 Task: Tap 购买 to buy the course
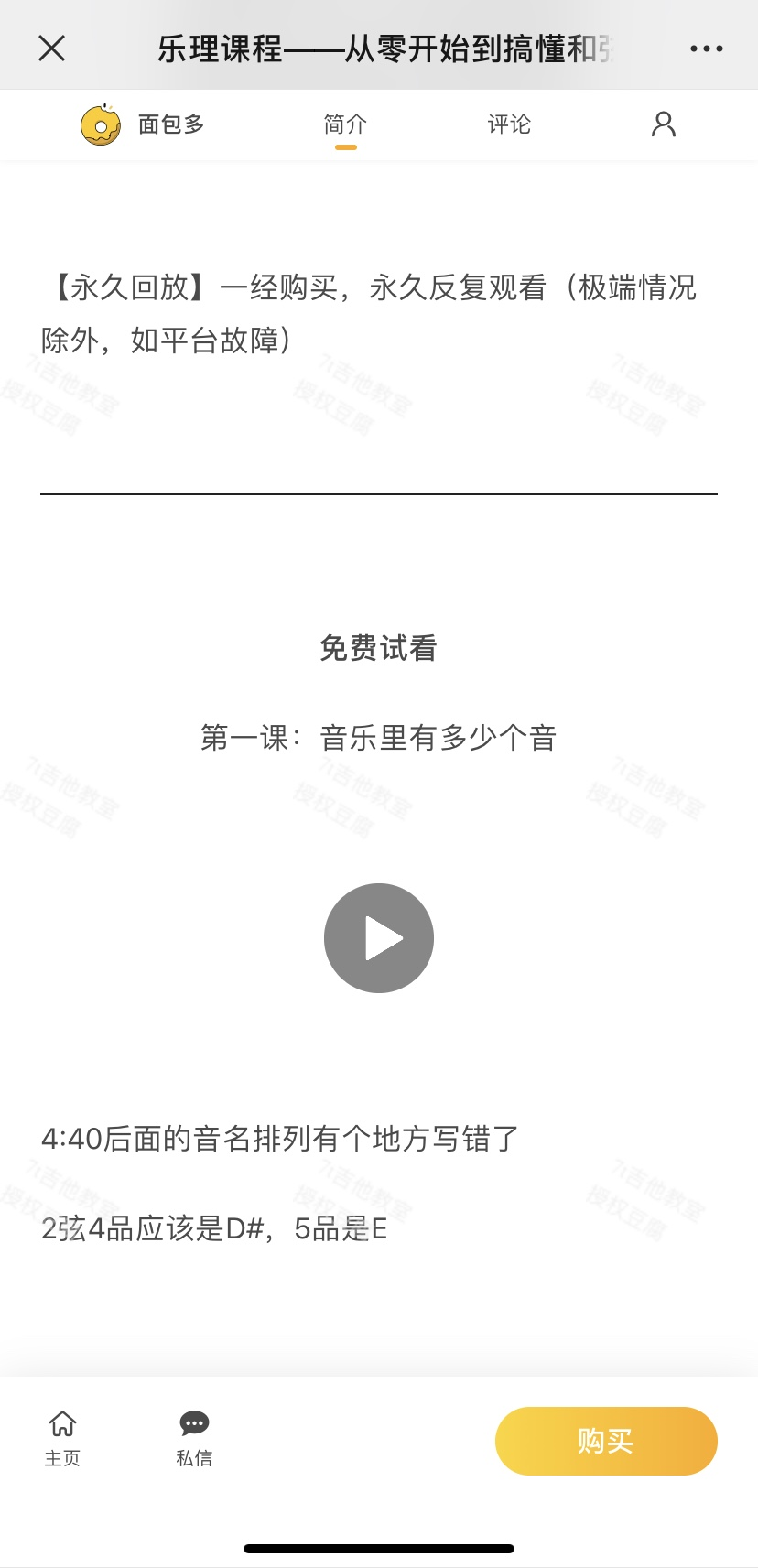point(606,1441)
